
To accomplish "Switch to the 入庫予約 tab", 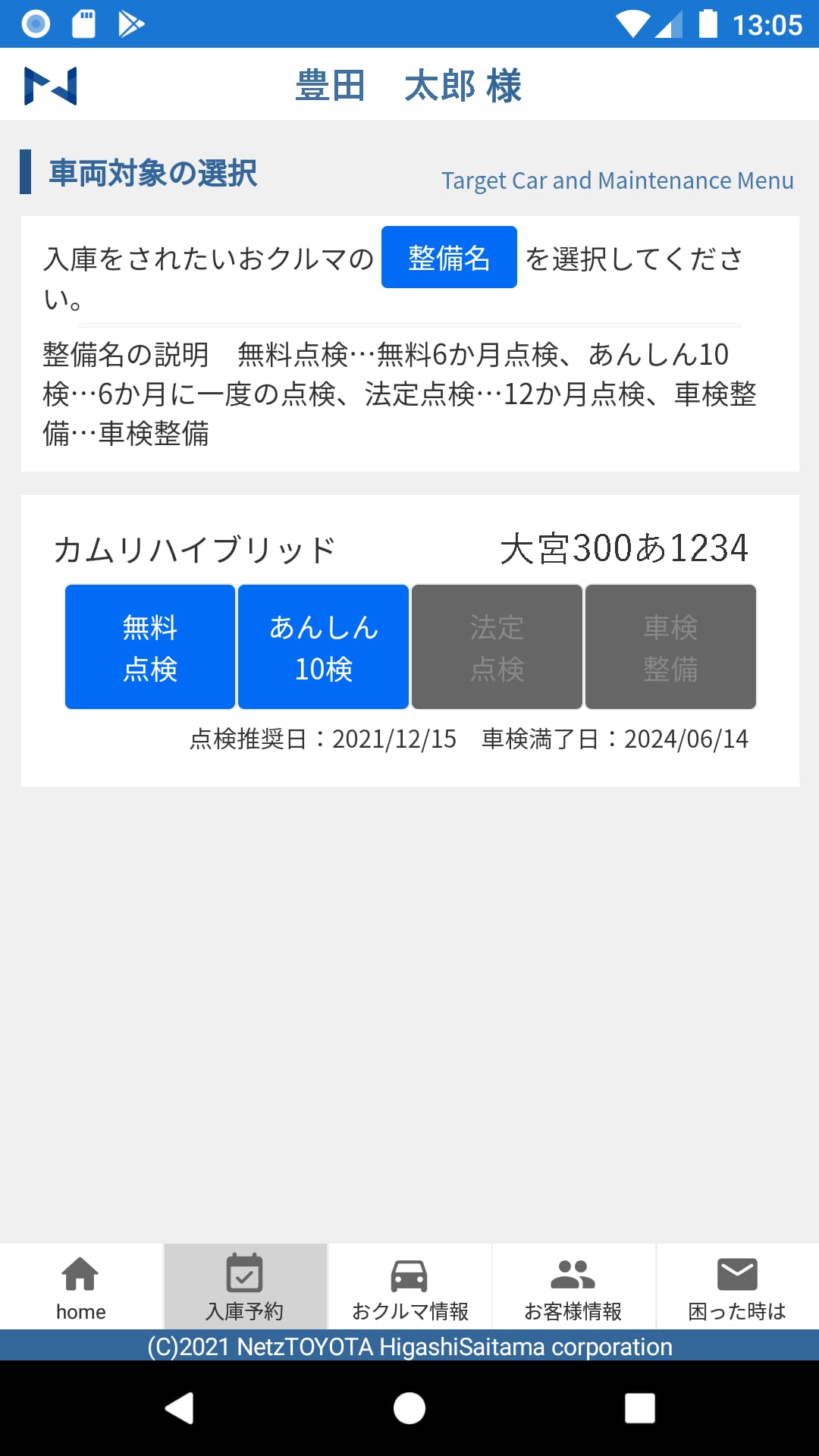I will point(245,1286).
